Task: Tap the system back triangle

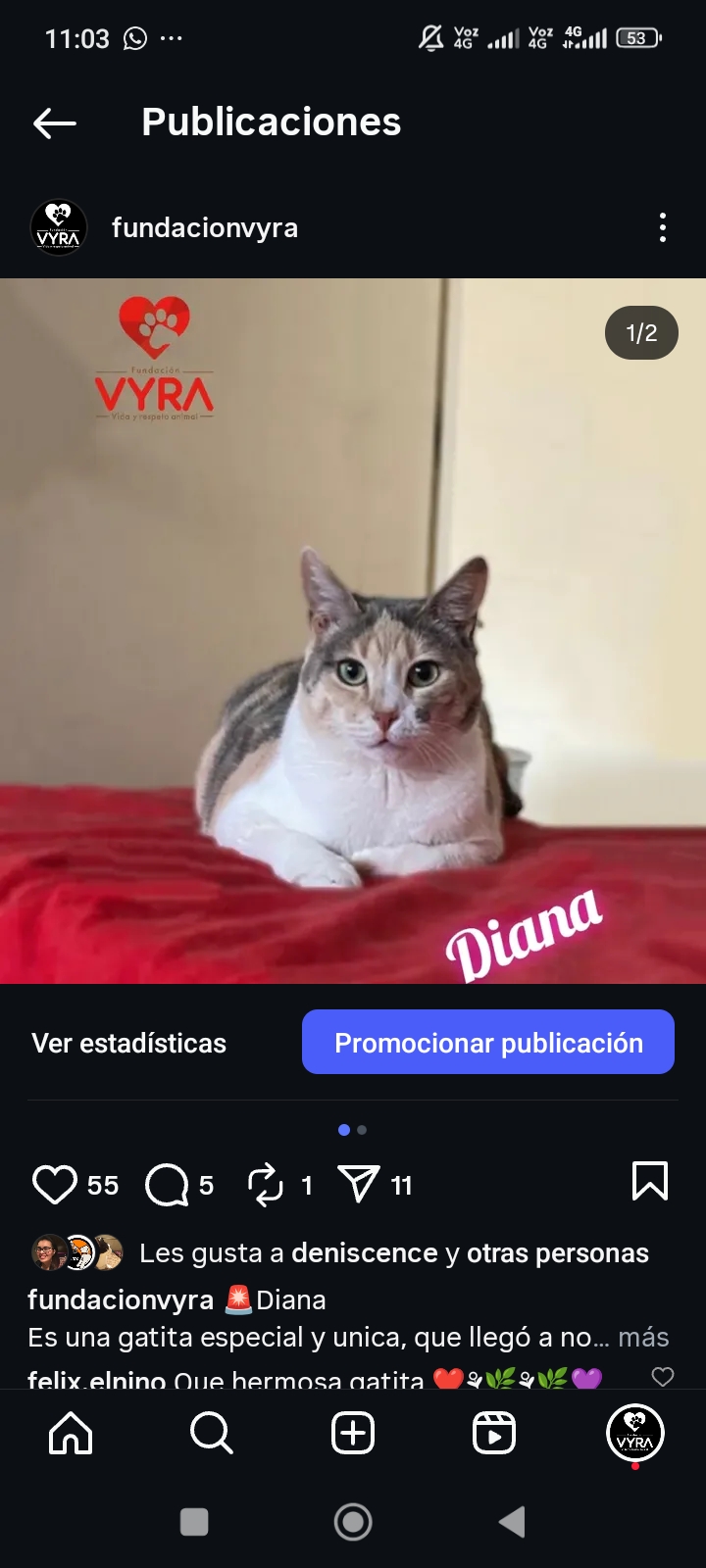Action: pyautogui.click(x=512, y=1522)
